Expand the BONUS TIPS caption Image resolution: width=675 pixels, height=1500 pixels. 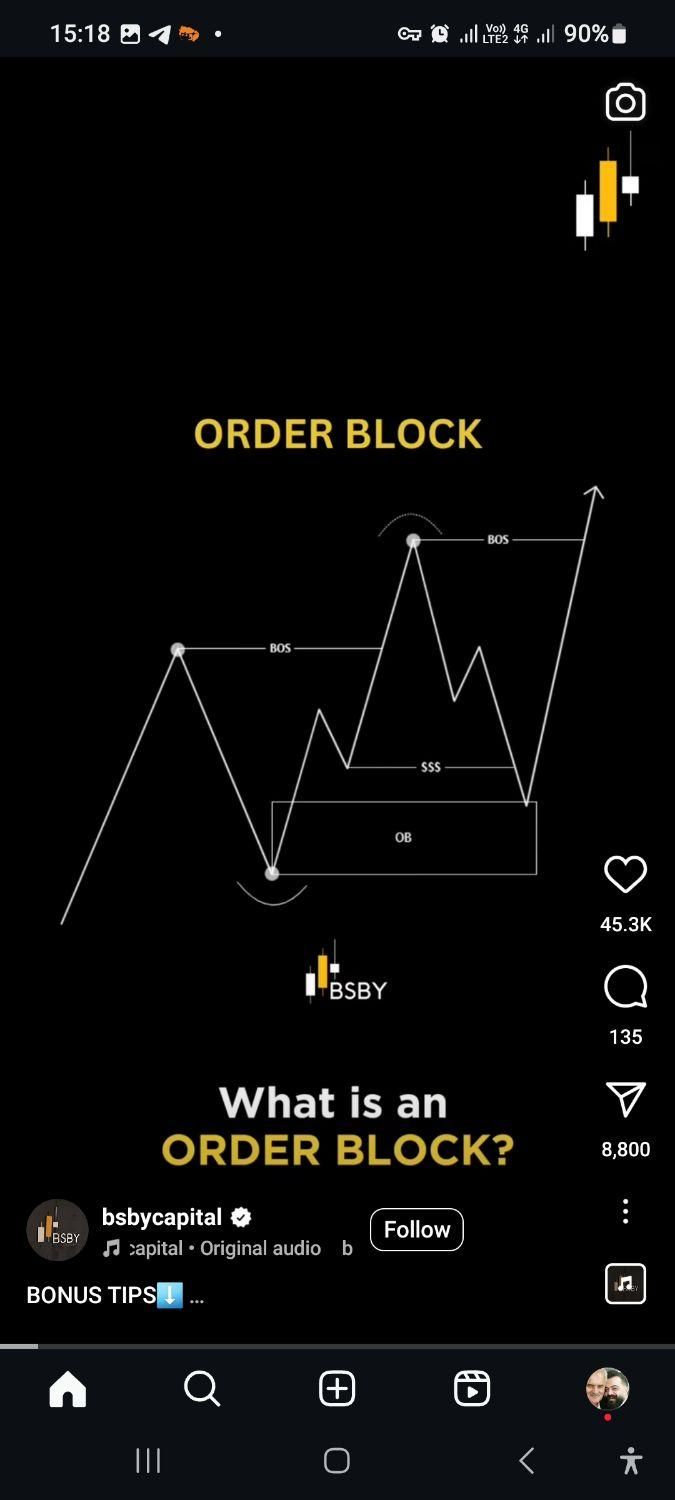coord(196,1296)
